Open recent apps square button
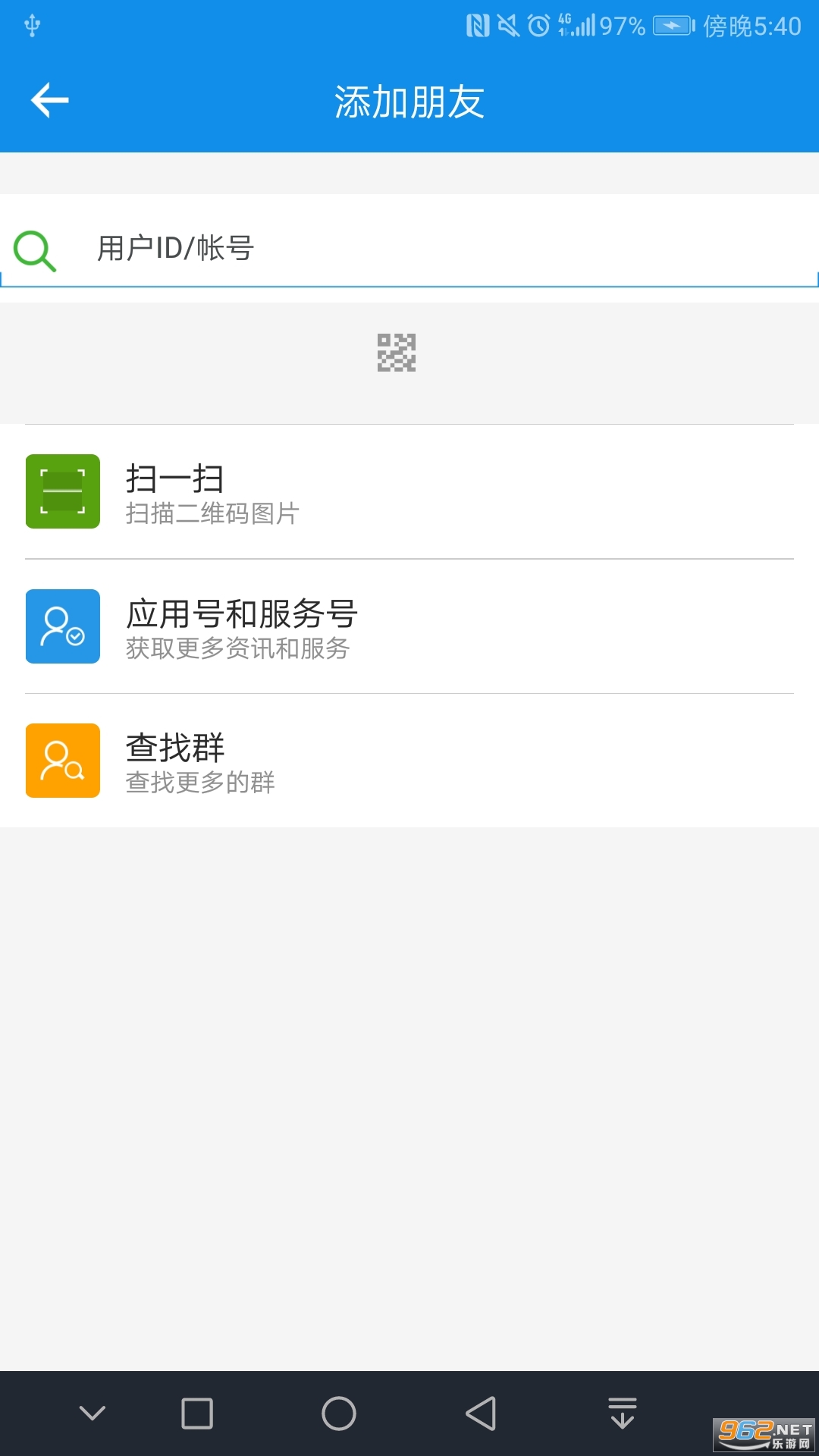Screen dimensions: 819x1456 click(x=197, y=1414)
